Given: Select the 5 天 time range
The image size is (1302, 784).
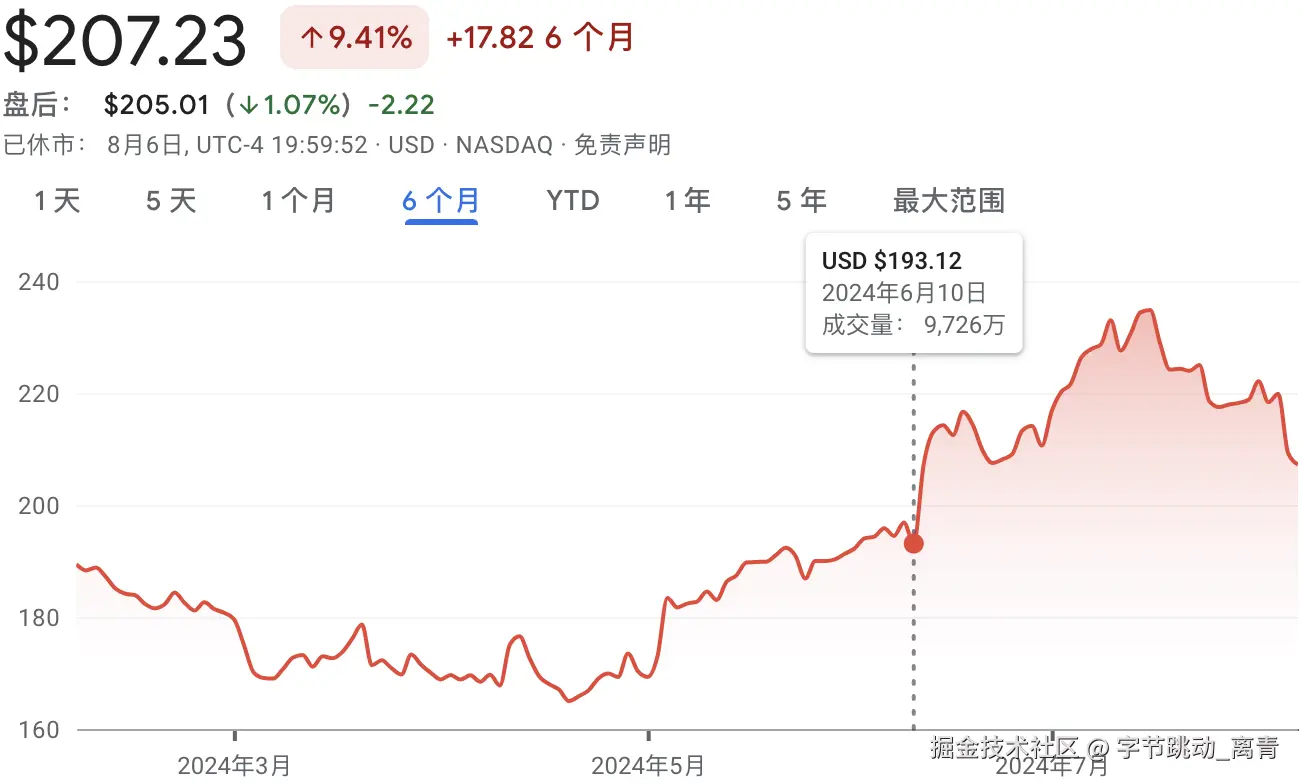Looking at the screenshot, I should pyautogui.click(x=171, y=201).
